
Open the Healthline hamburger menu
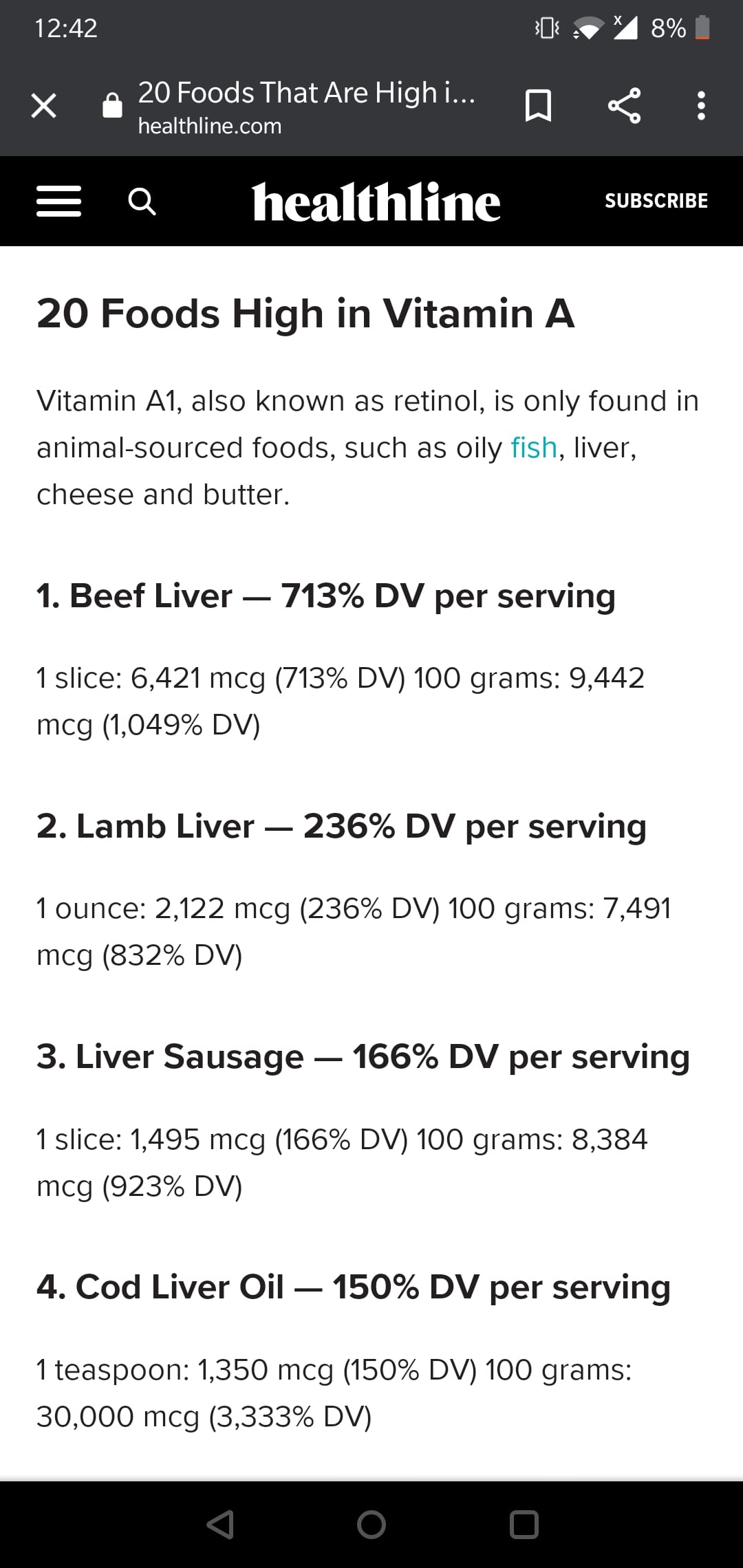pyautogui.click(x=58, y=202)
